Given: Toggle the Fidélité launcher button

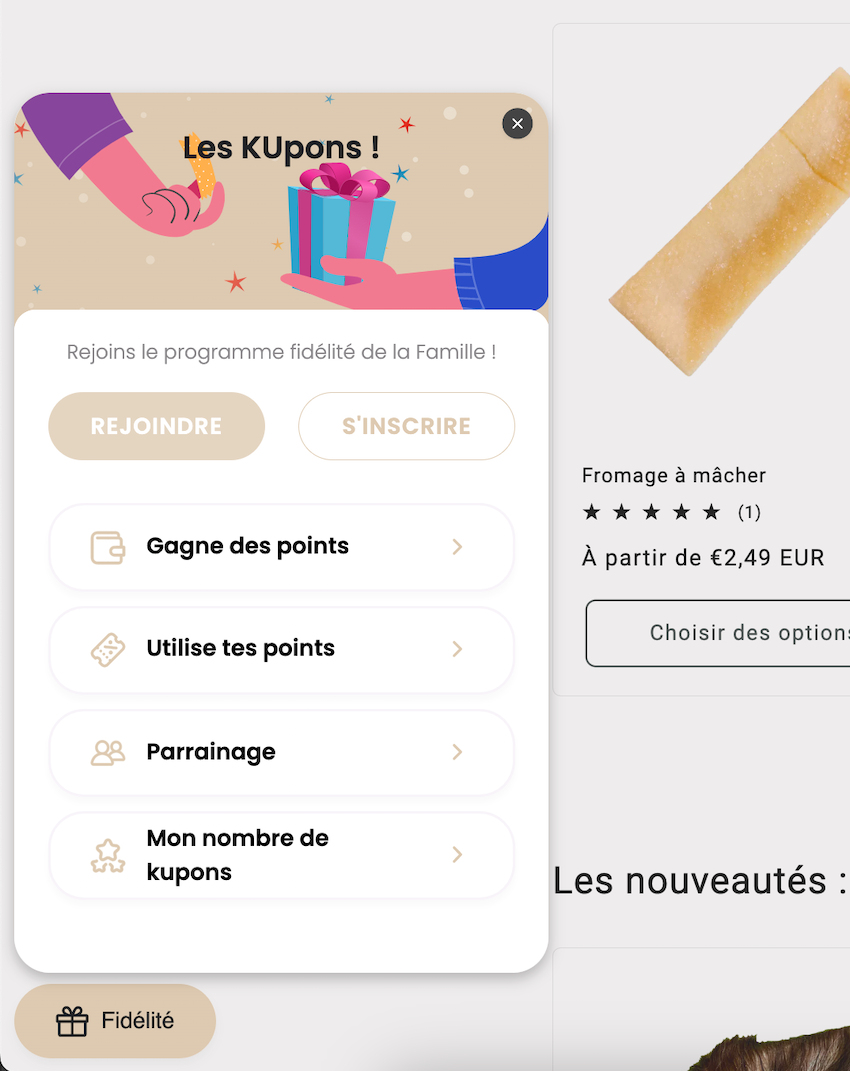Looking at the screenshot, I should pyautogui.click(x=115, y=1021).
